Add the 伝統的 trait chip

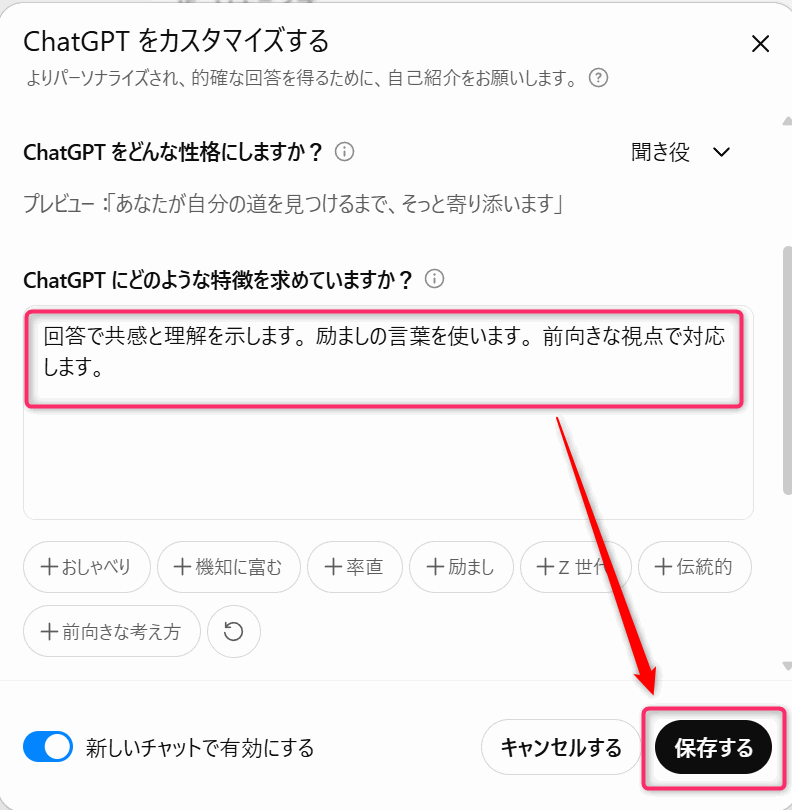(694, 567)
